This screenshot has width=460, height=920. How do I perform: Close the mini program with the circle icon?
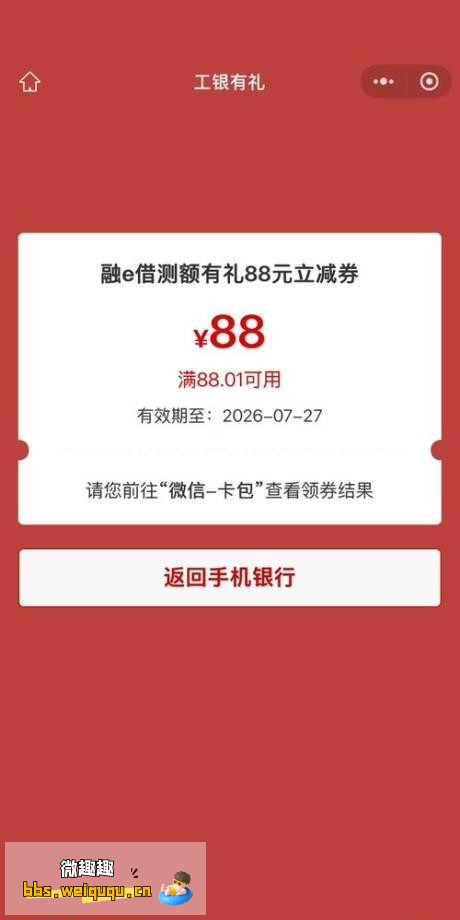429,82
